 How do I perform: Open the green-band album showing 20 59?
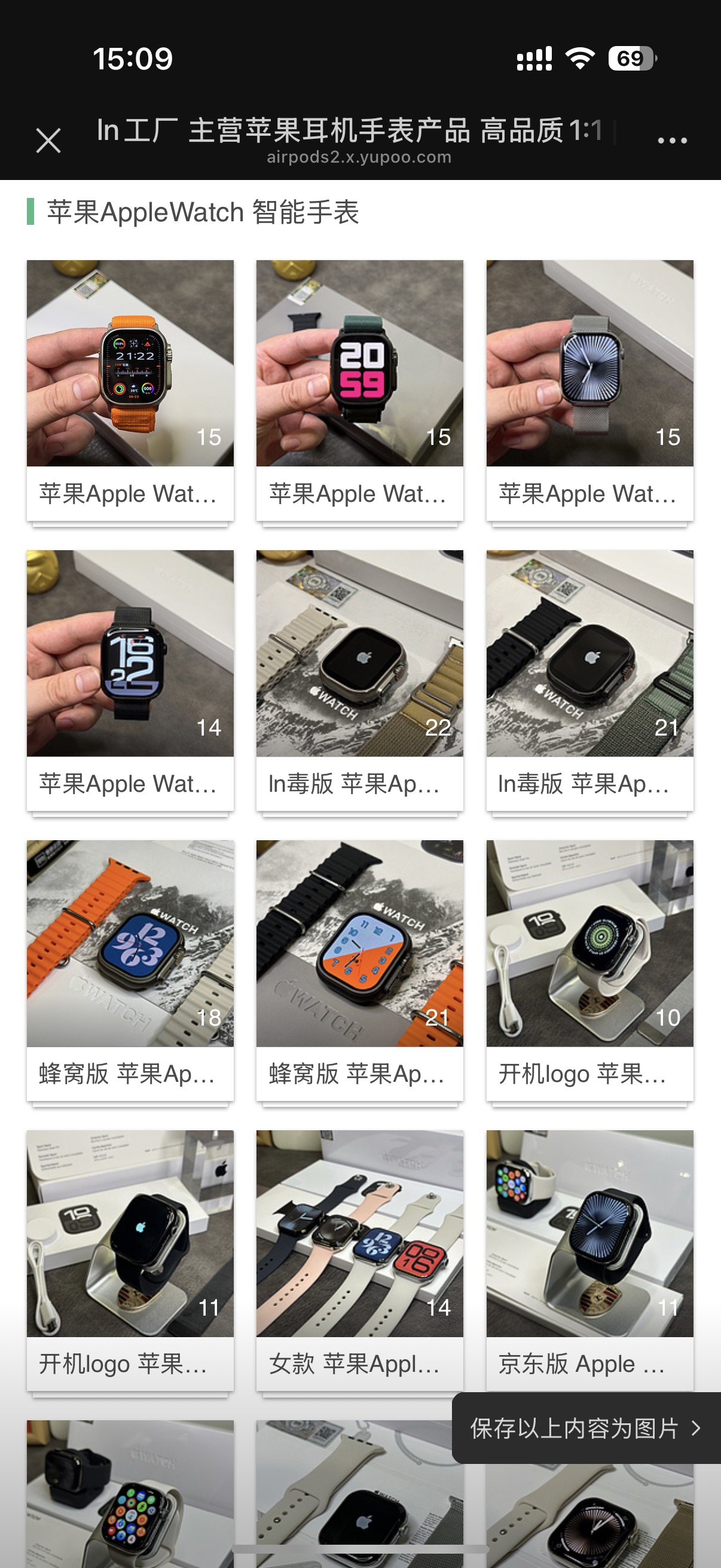pos(359,364)
